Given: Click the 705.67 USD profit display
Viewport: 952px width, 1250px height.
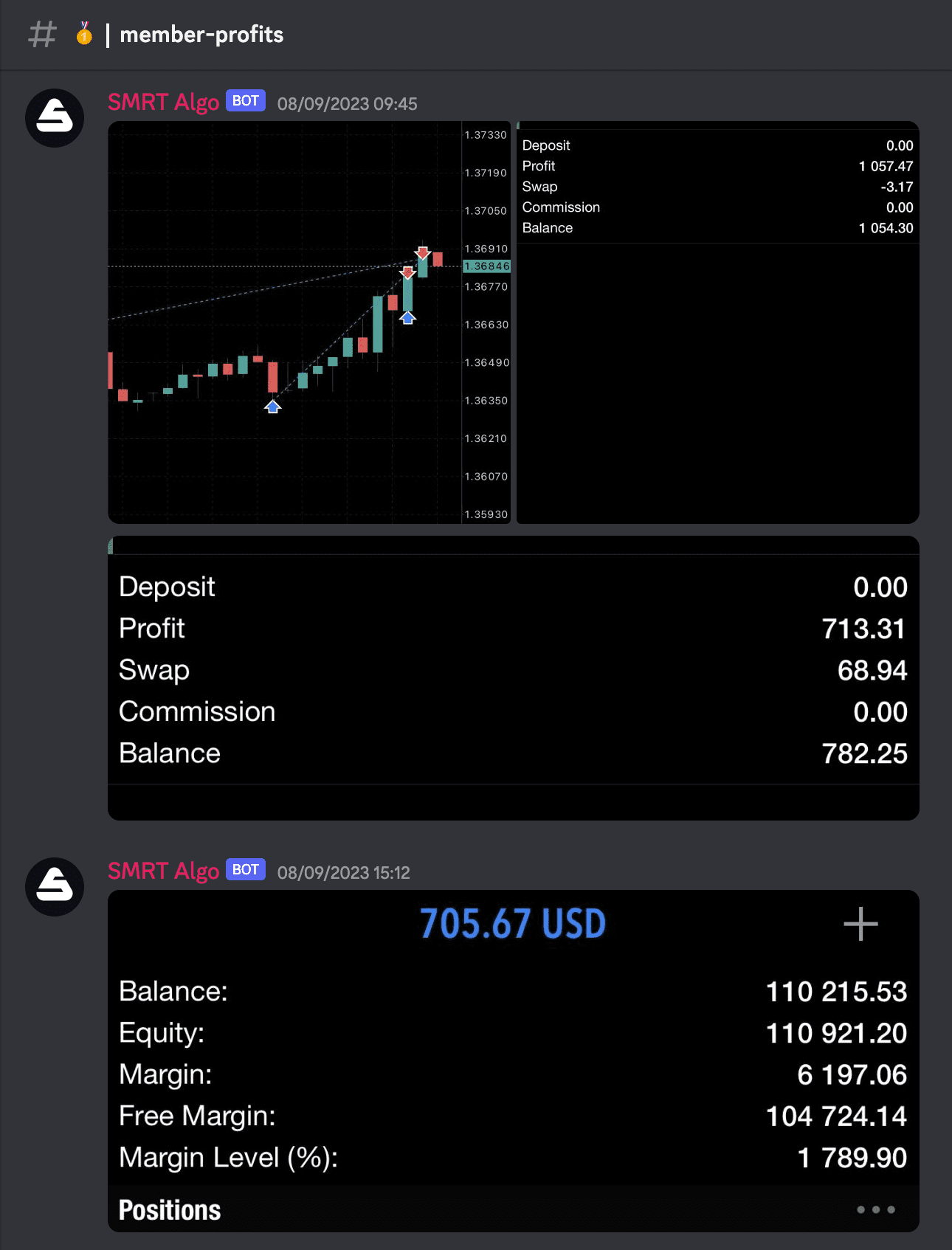Looking at the screenshot, I should (x=512, y=923).
